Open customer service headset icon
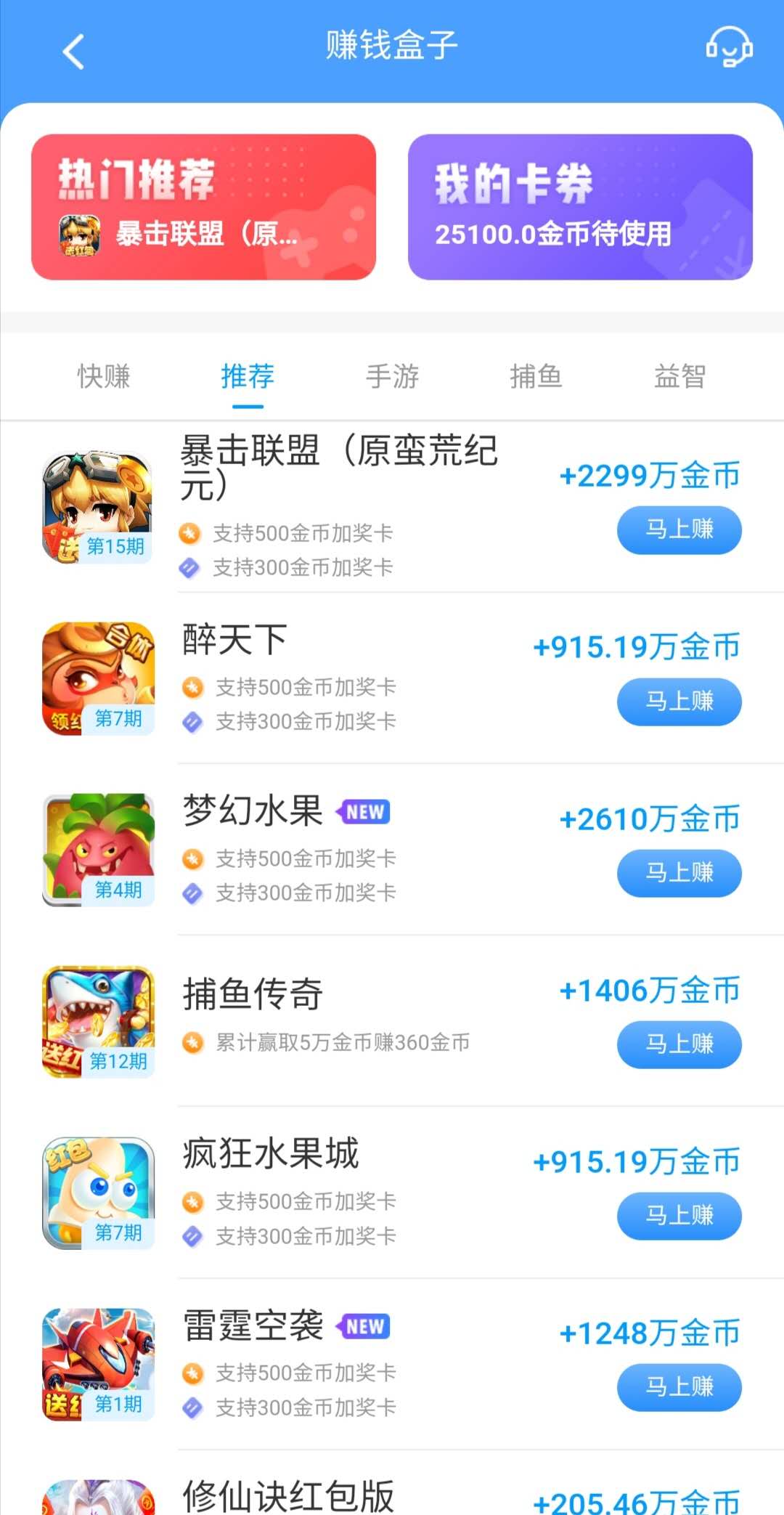The height and width of the screenshot is (1515, 784). click(x=729, y=46)
